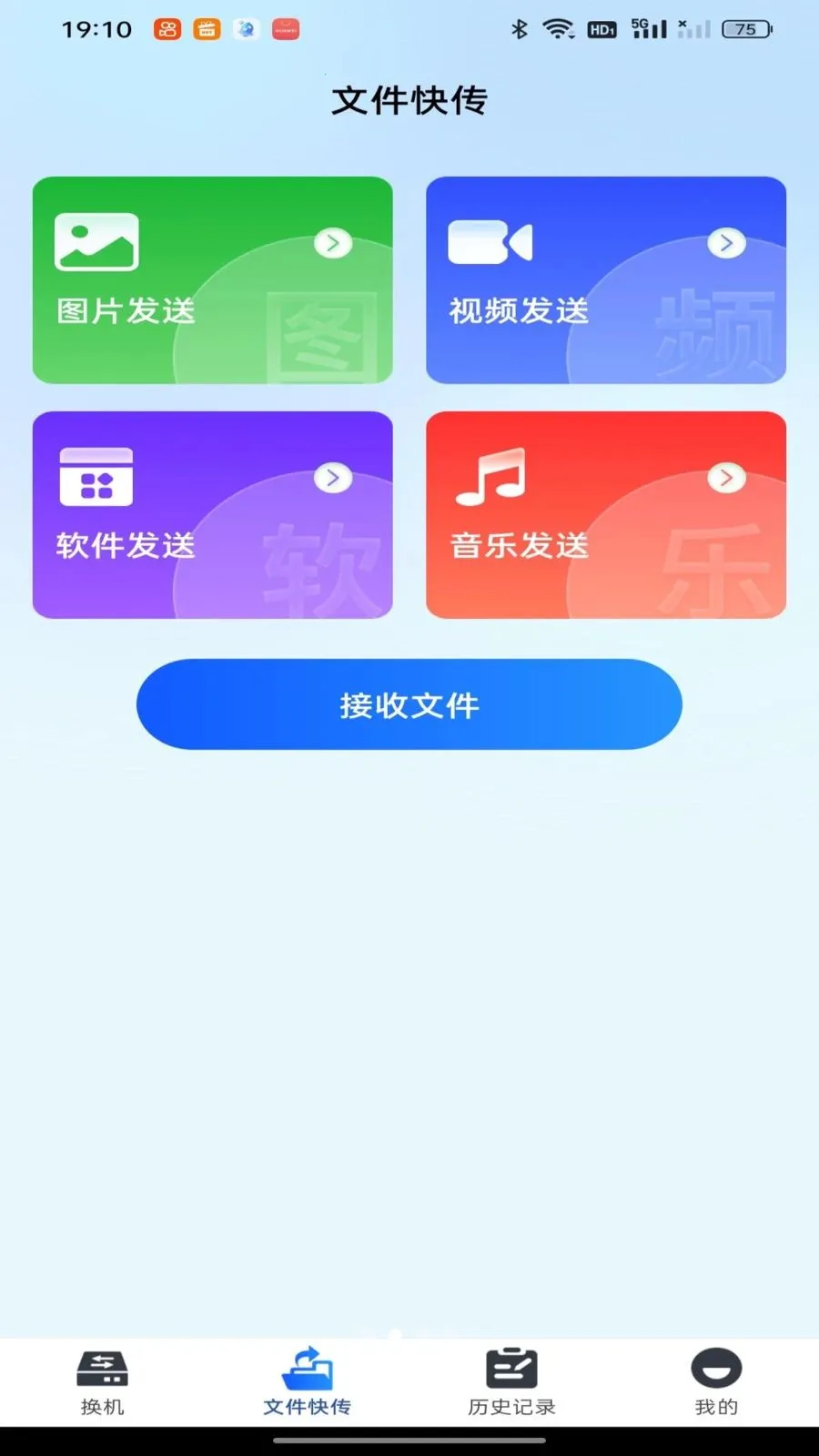Open the arrow on the 图片发送 card
The image size is (819, 1456).
coord(333,243)
